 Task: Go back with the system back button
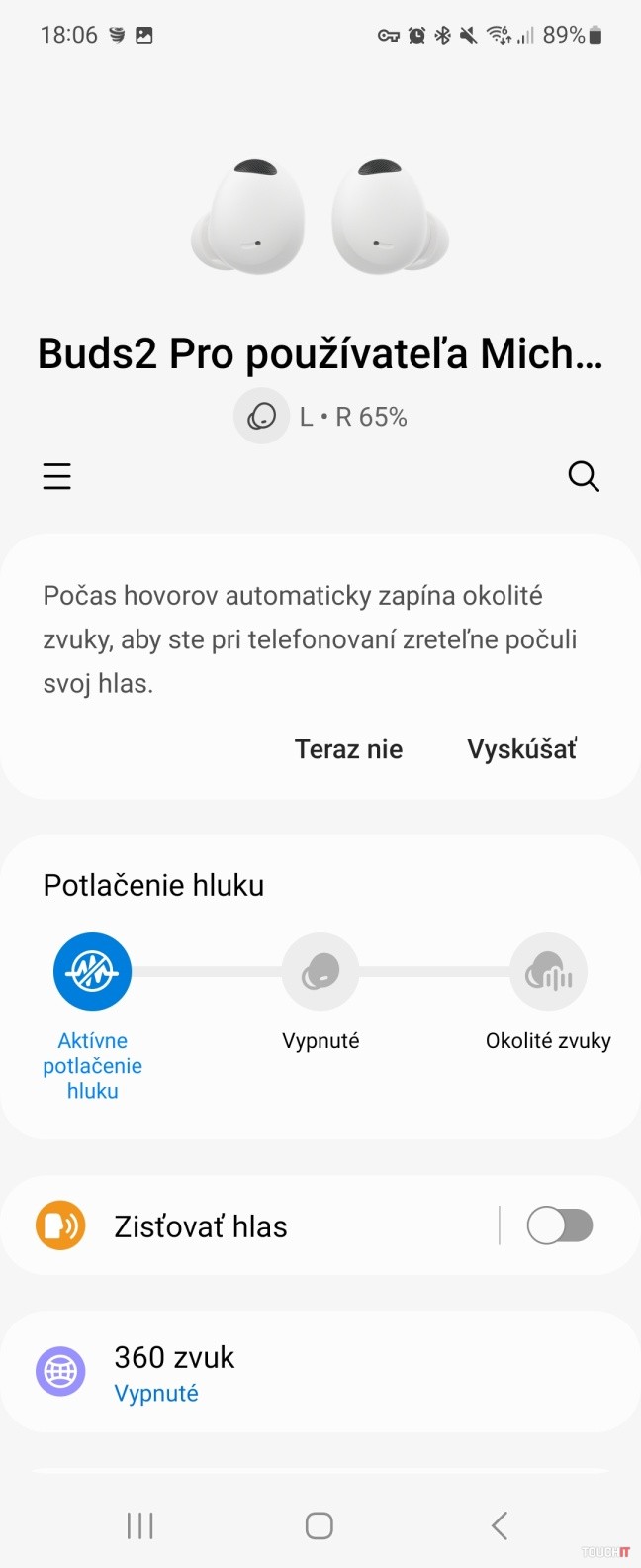tap(500, 1525)
